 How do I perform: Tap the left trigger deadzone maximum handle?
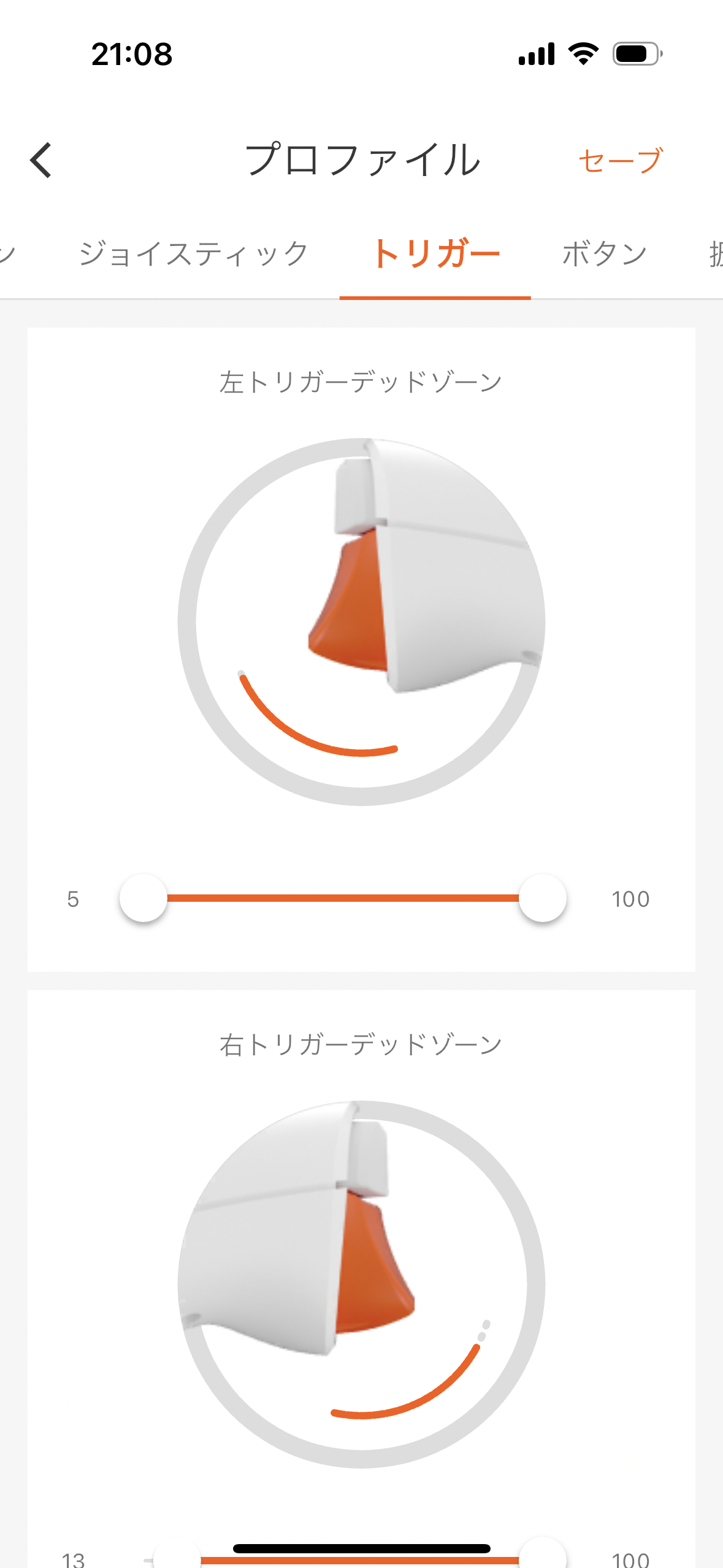(x=543, y=898)
